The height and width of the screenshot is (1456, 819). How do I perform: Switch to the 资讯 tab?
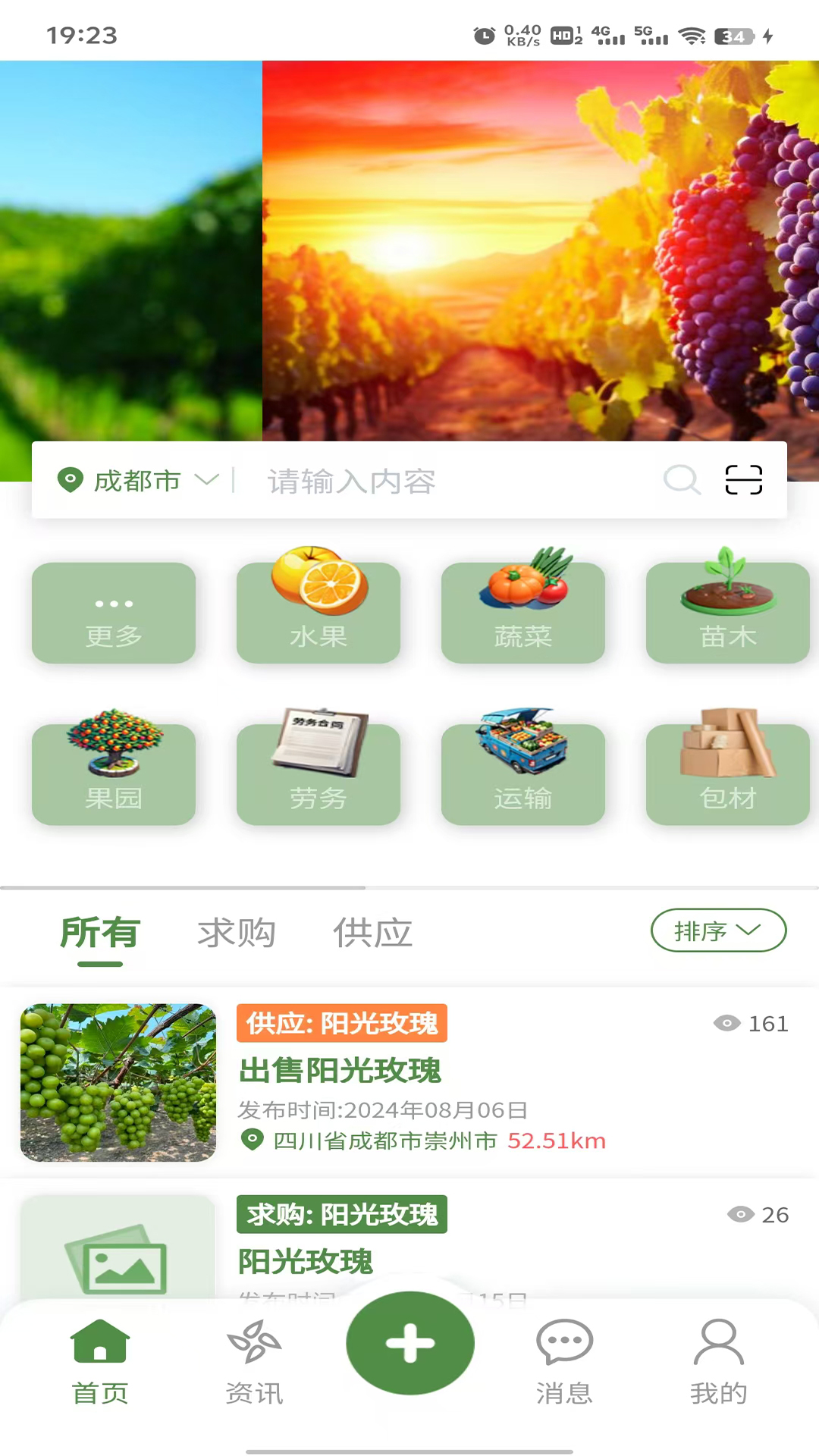pyautogui.click(x=255, y=1363)
